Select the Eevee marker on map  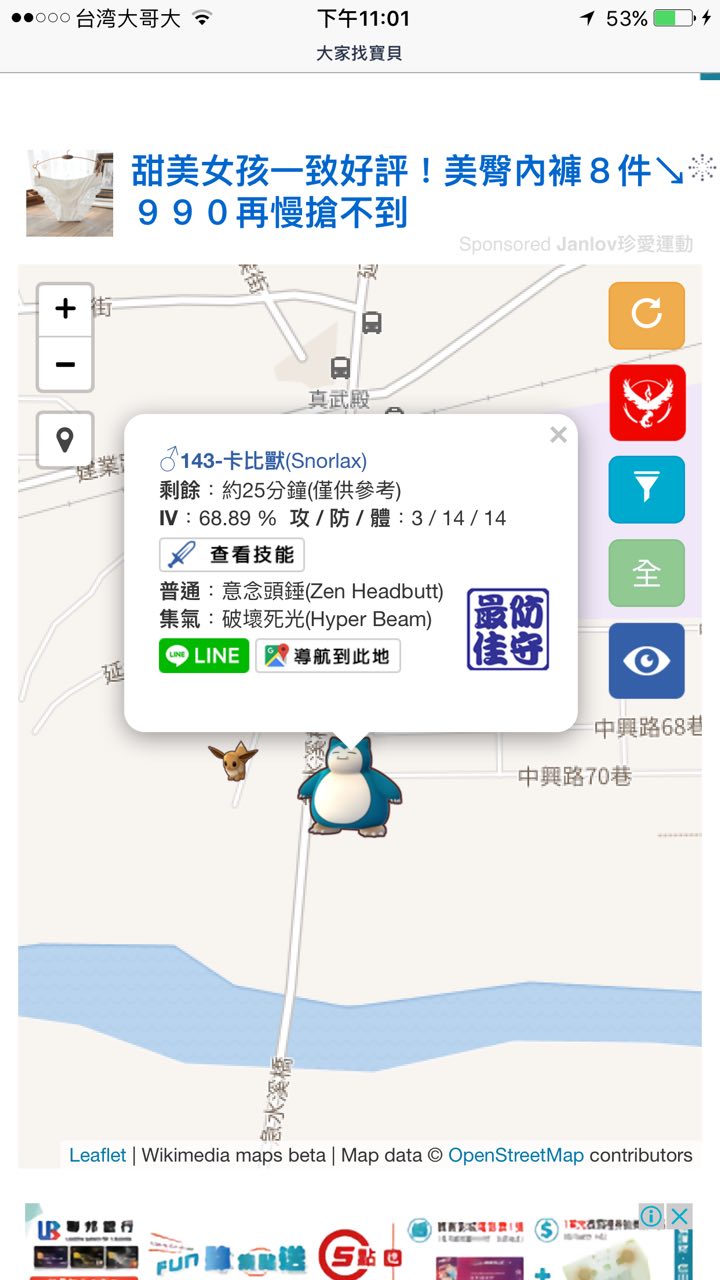(234, 762)
